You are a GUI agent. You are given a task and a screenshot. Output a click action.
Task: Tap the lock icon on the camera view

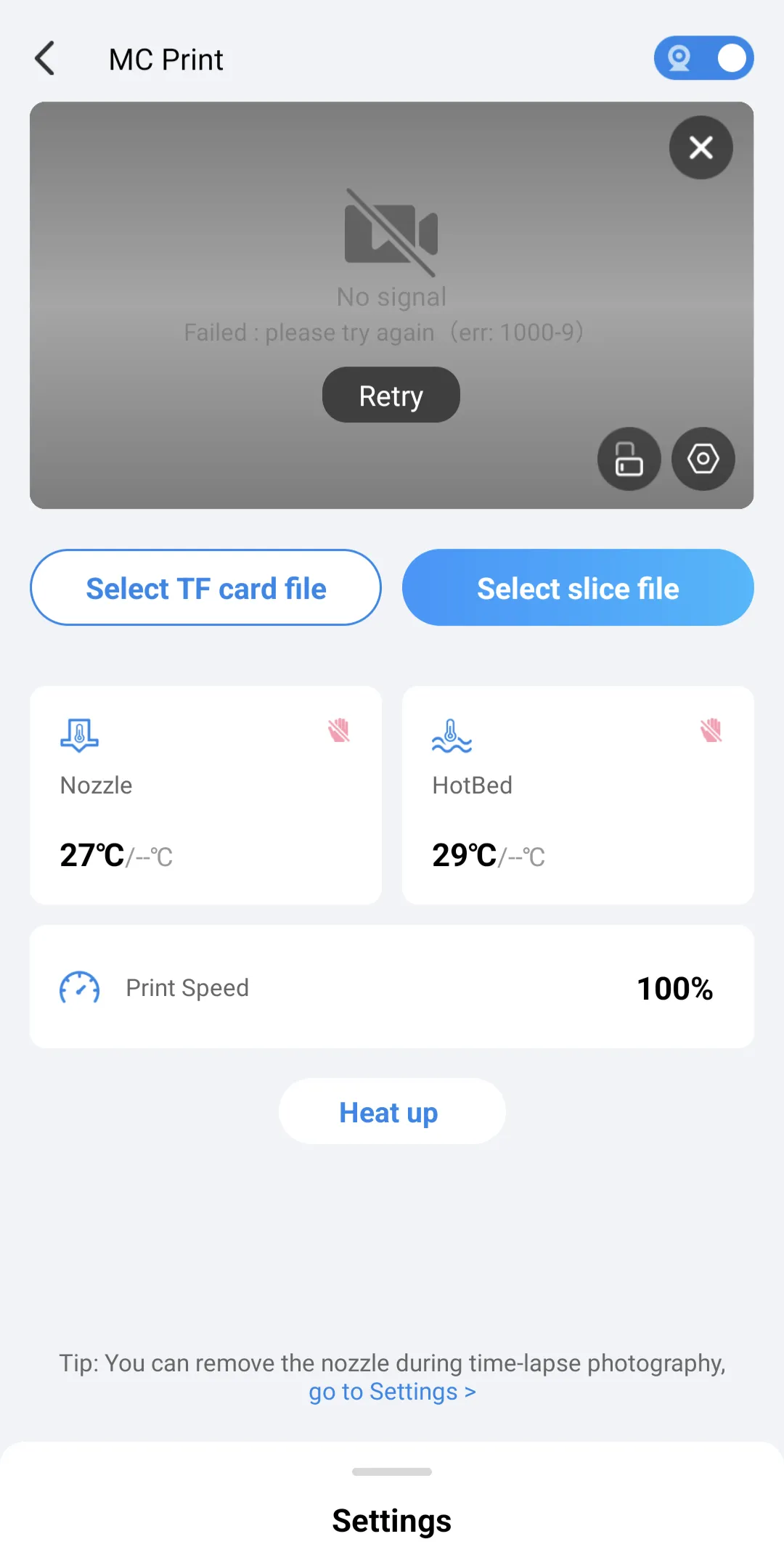click(x=629, y=459)
